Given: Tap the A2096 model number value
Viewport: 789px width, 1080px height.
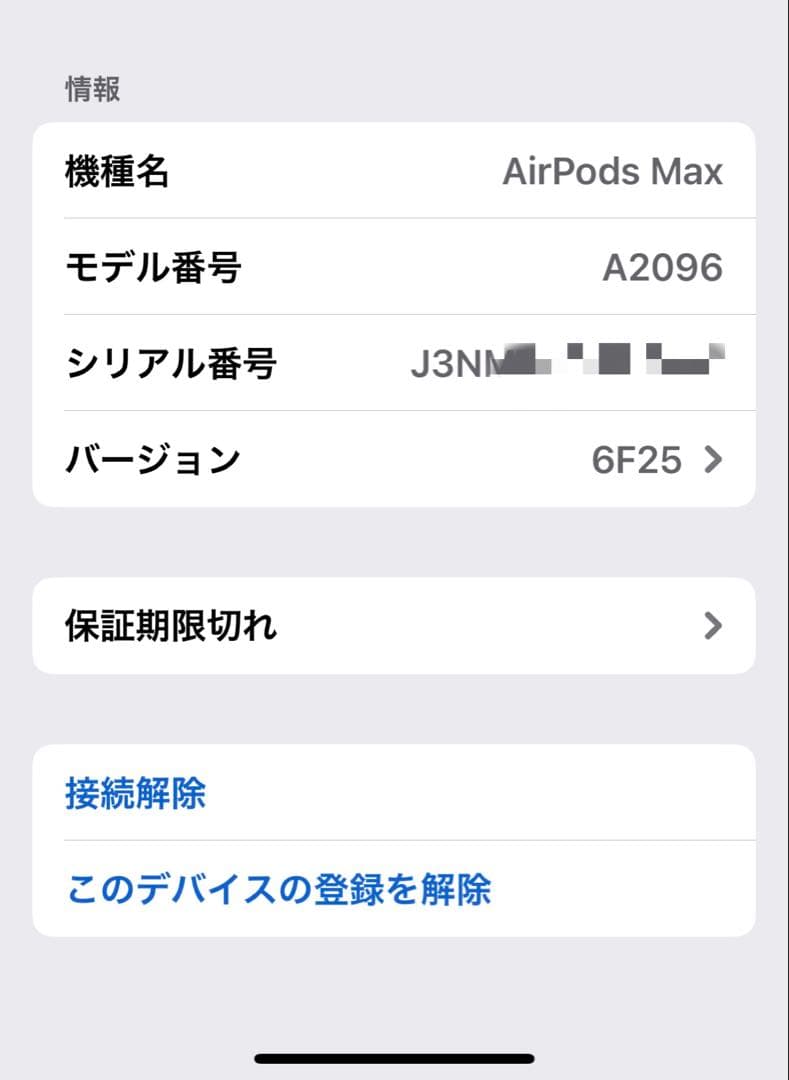Looking at the screenshot, I should [x=664, y=267].
